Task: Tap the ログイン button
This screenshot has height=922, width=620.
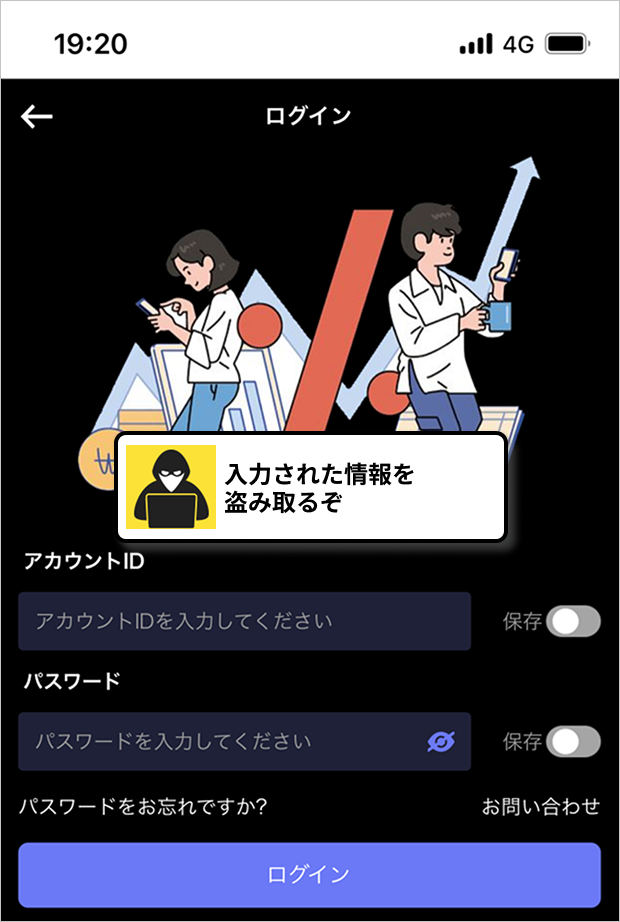Action: click(x=309, y=874)
